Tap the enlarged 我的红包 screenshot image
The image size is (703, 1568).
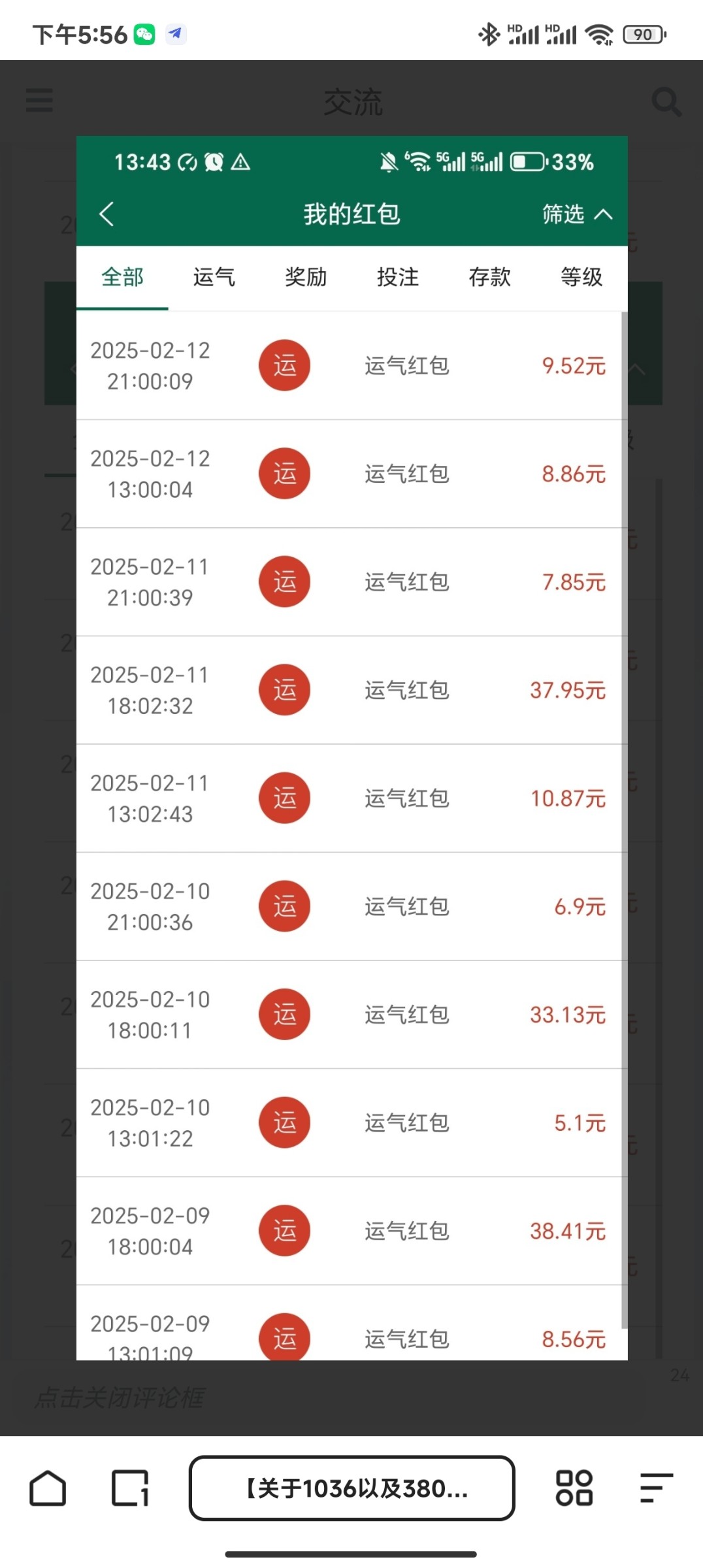pos(351,747)
